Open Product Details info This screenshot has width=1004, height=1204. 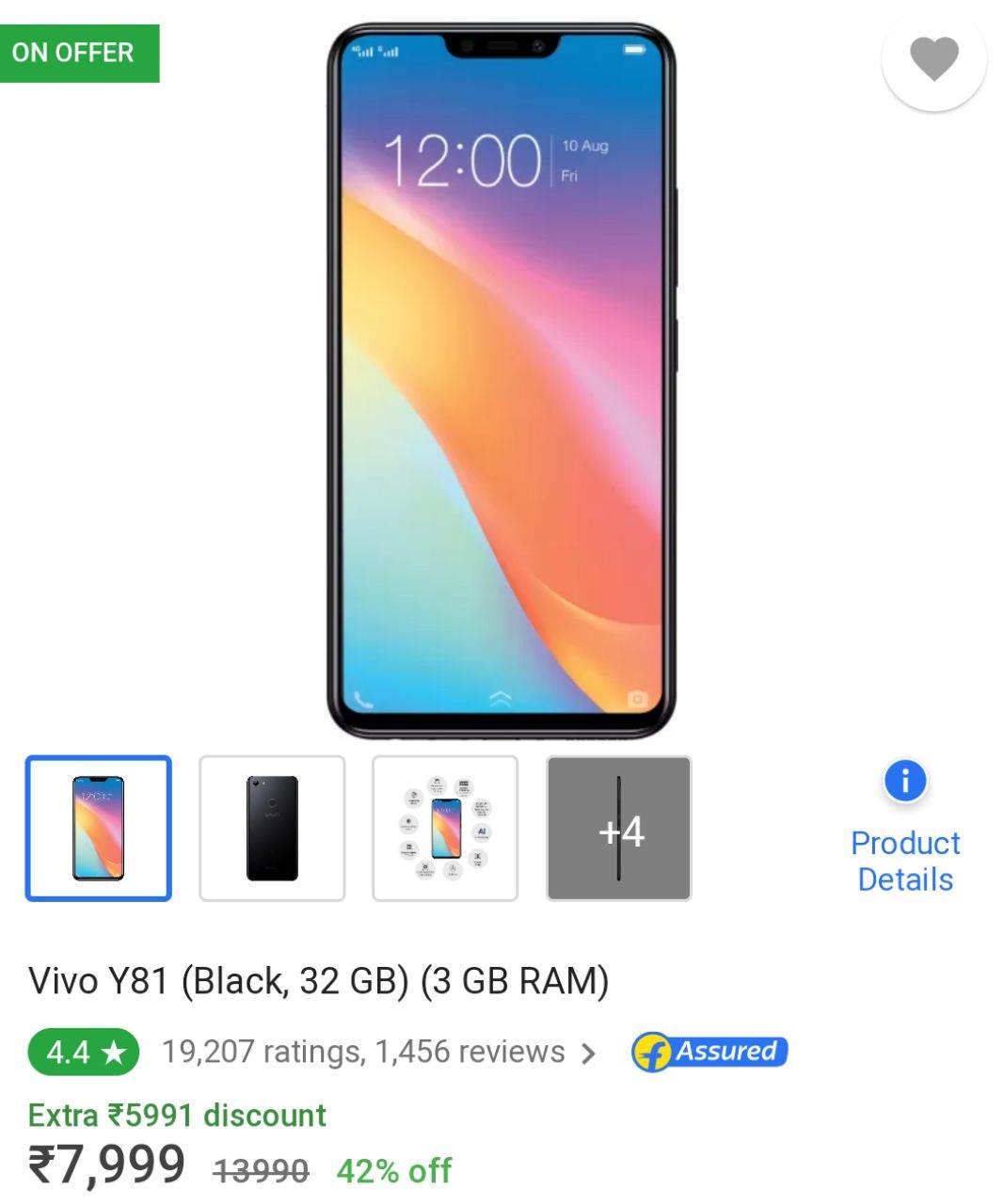(904, 830)
